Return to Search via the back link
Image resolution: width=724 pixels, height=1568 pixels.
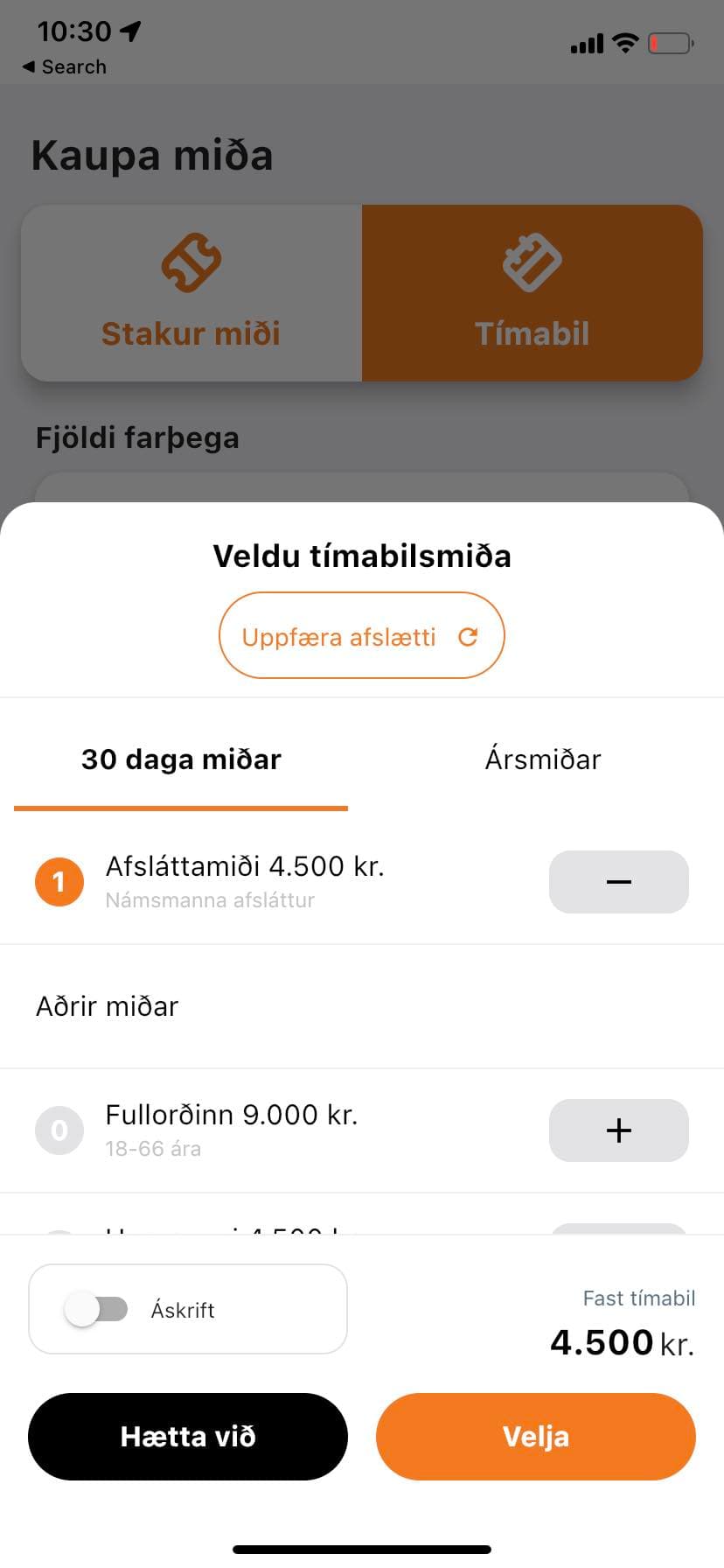(64, 66)
